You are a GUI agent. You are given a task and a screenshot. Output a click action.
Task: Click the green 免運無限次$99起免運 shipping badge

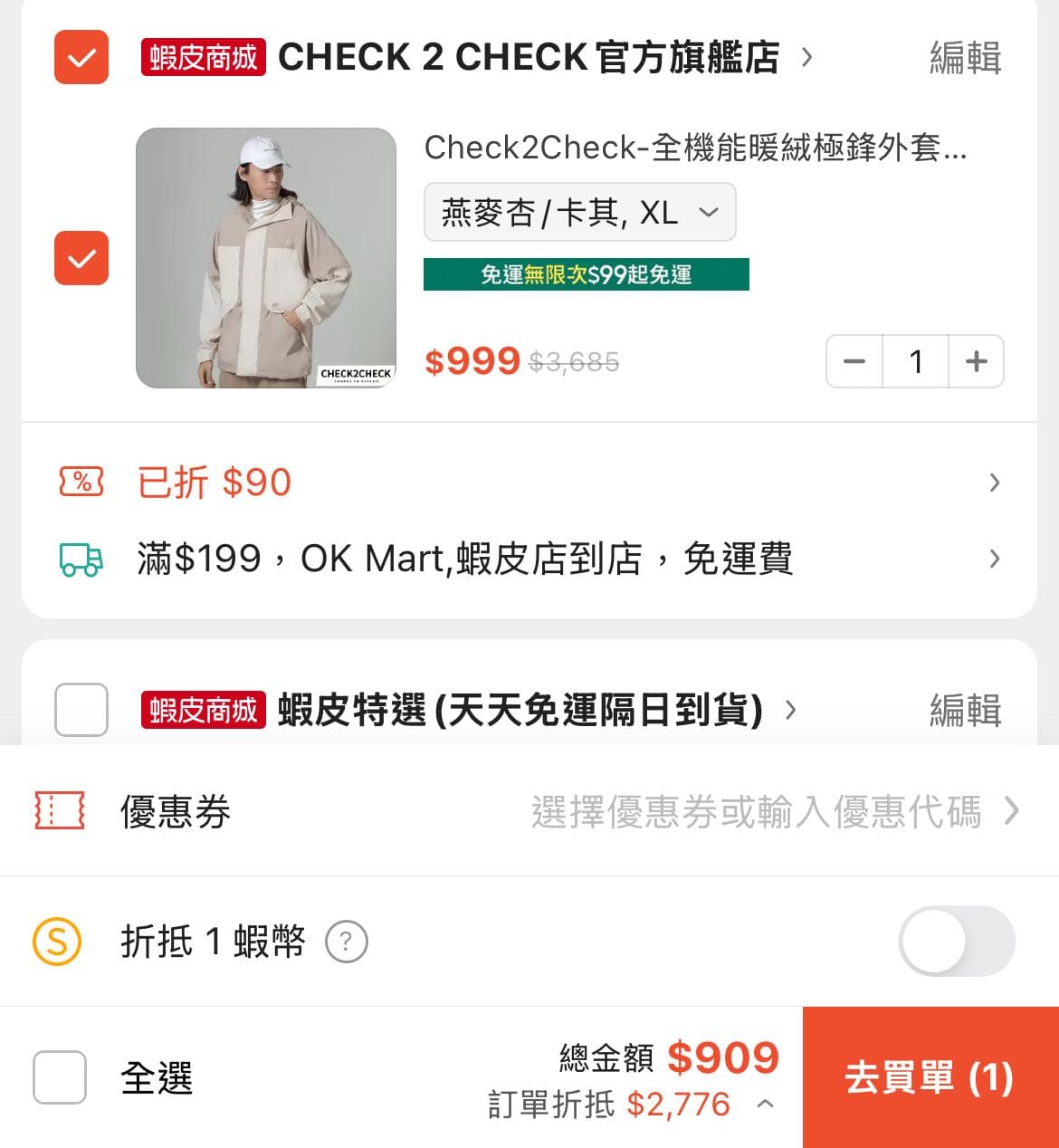(587, 274)
